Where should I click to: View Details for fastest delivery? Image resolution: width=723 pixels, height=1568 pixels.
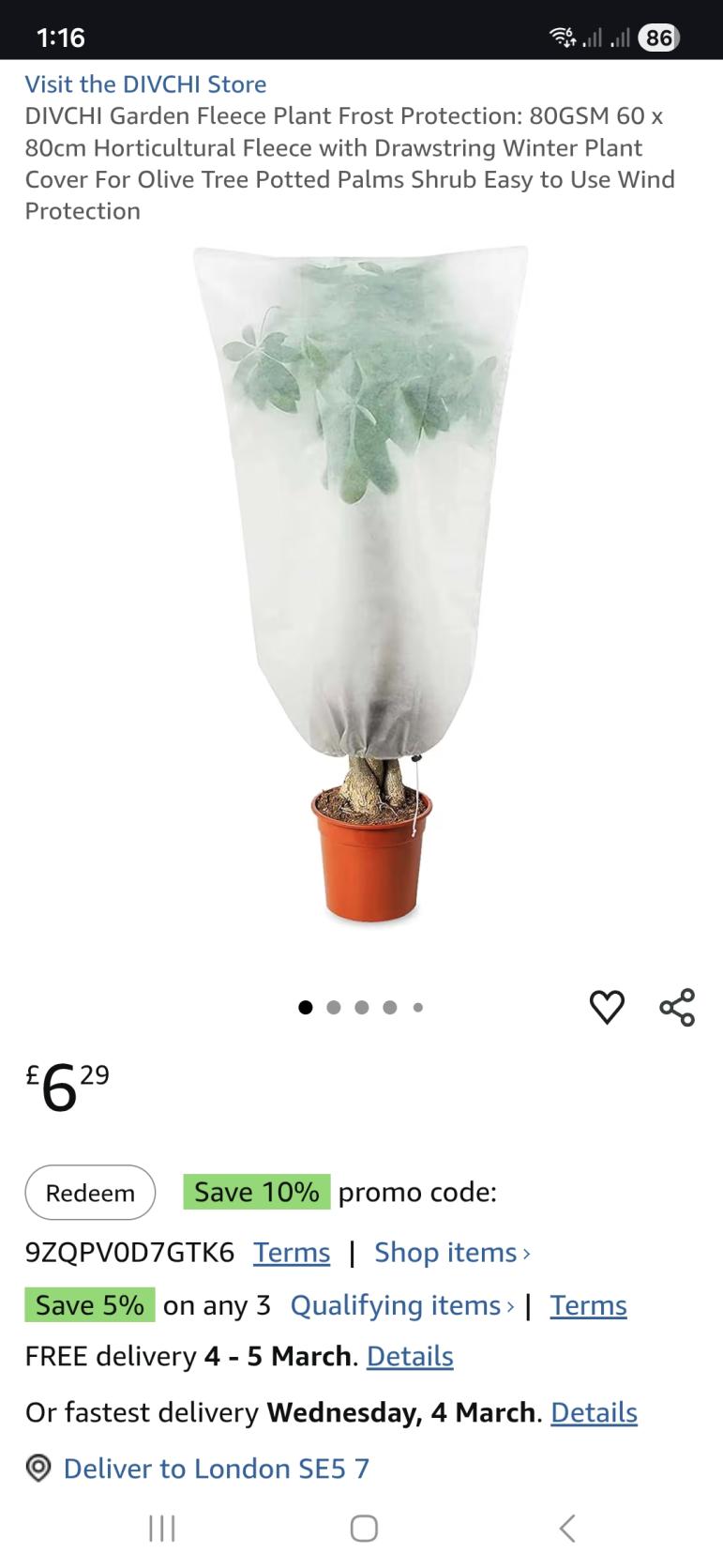click(x=594, y=1412)
